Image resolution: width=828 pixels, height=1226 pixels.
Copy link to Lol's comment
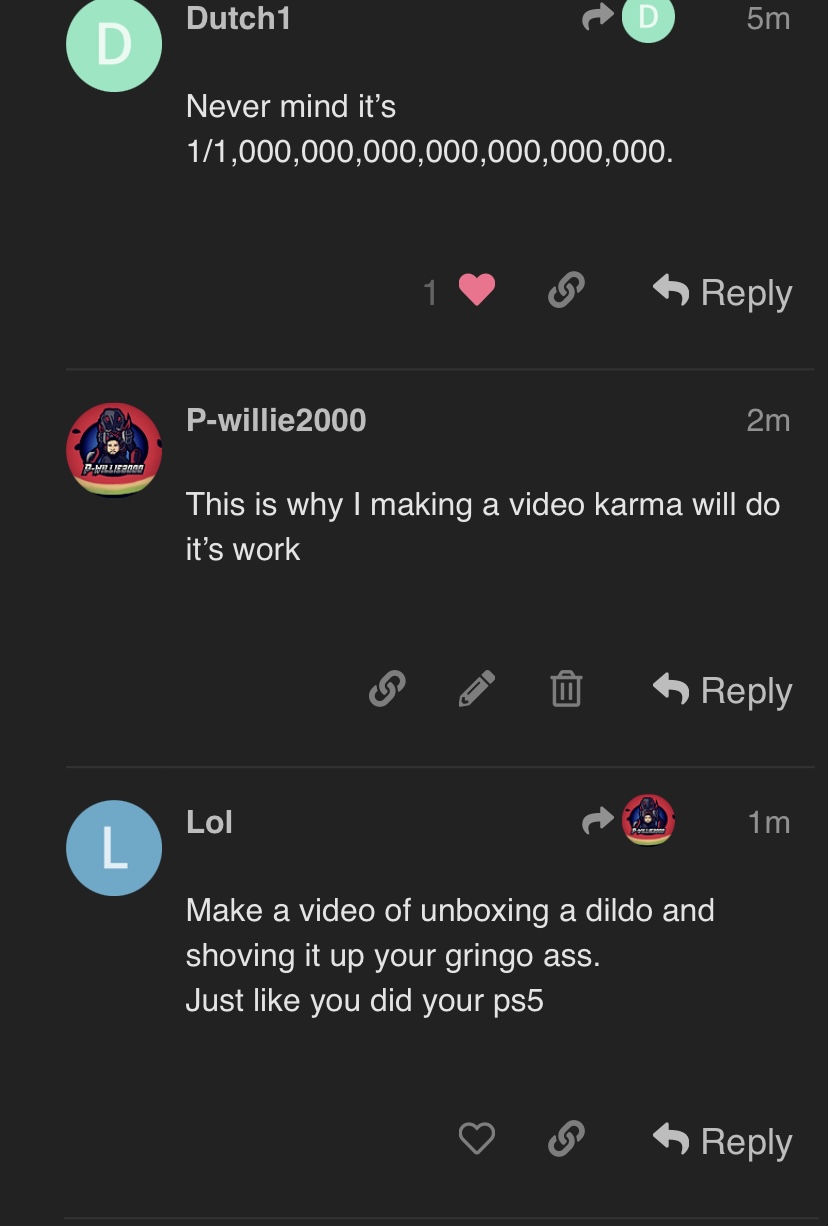pos(566,1139)
